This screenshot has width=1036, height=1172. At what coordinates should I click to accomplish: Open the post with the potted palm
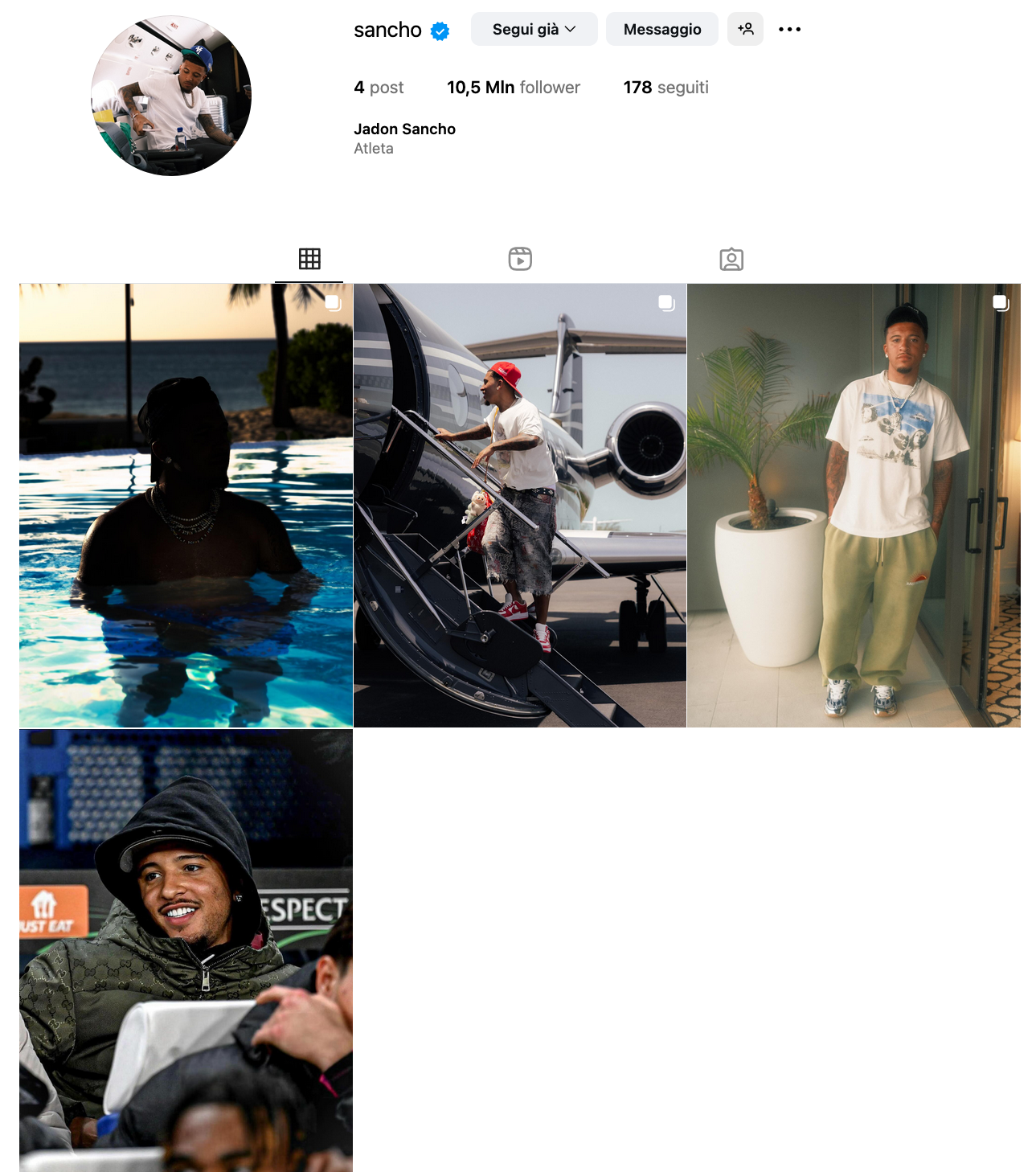pyautogui.click(x=854, y=505)
